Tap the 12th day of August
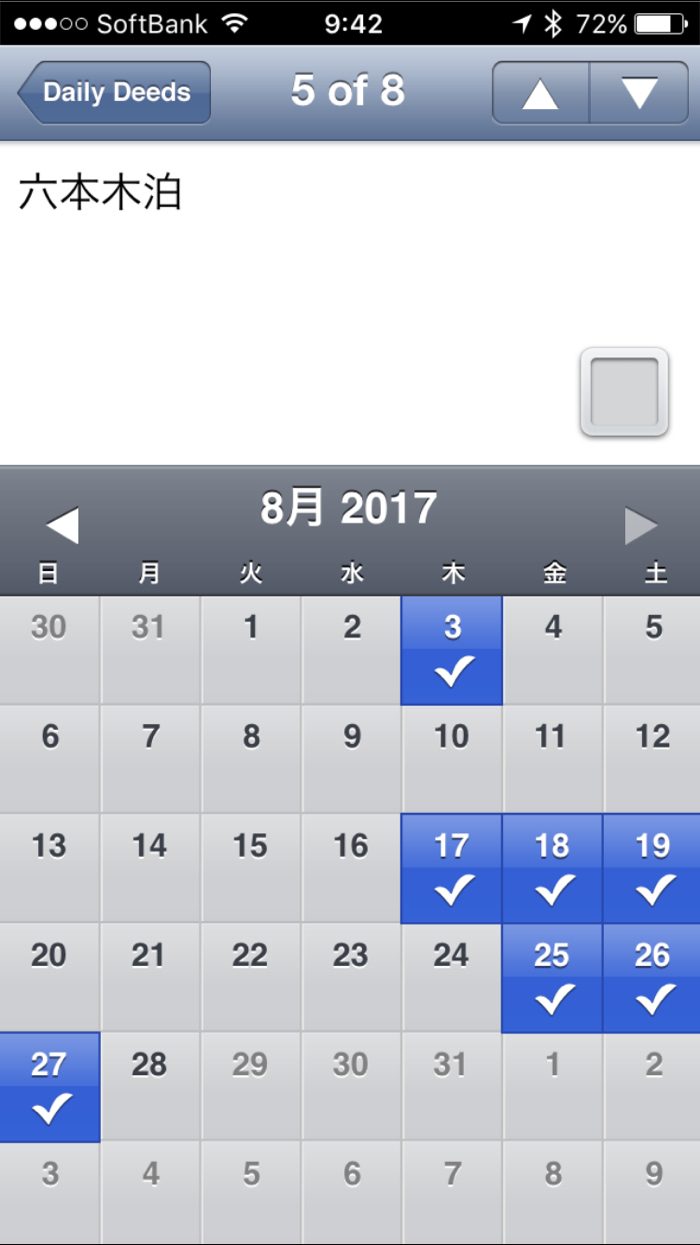The height and width of the screenshot is (1245, 700). [652, 758]
